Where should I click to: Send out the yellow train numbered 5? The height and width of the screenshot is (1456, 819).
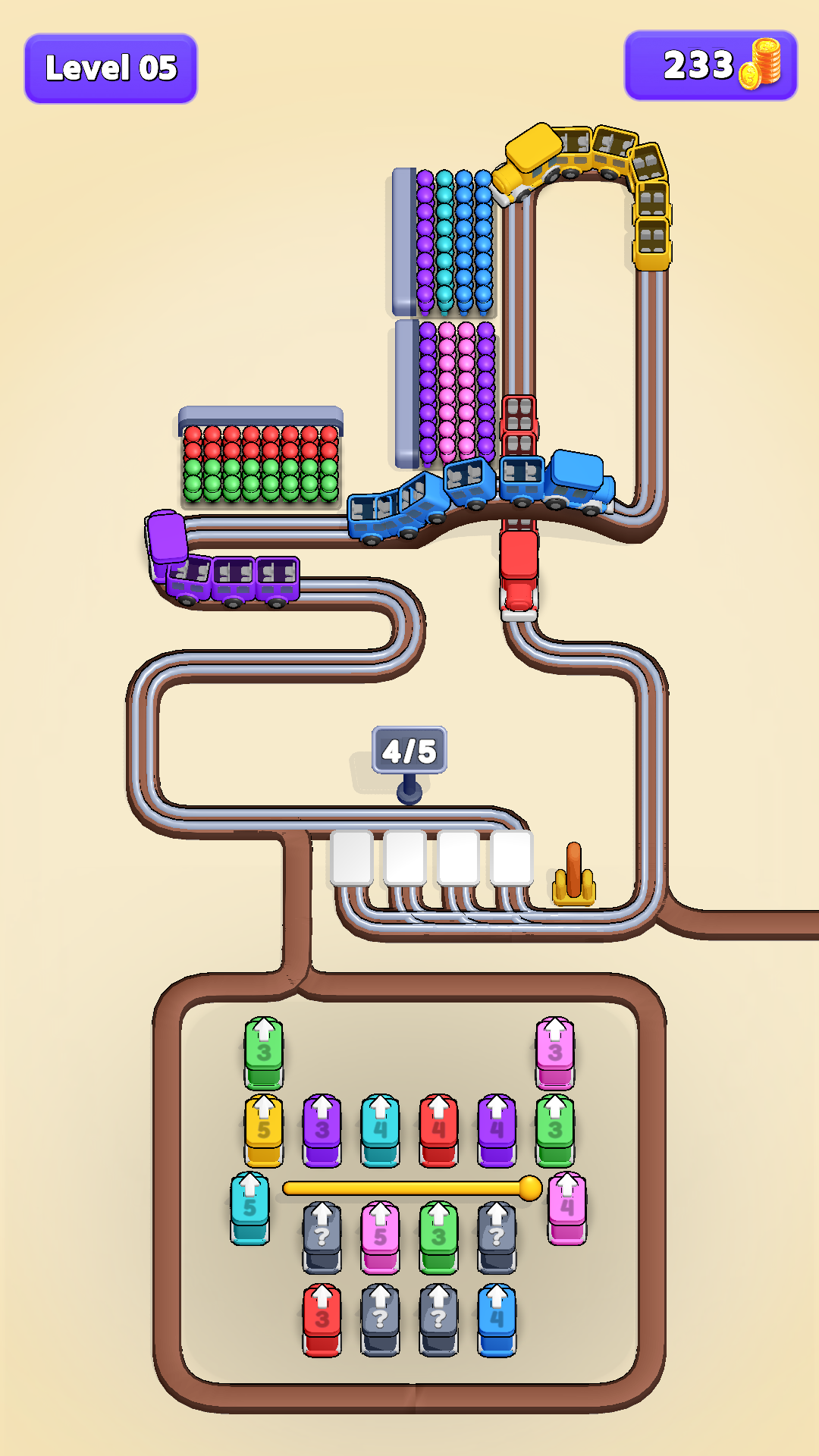click(264, 1130)
